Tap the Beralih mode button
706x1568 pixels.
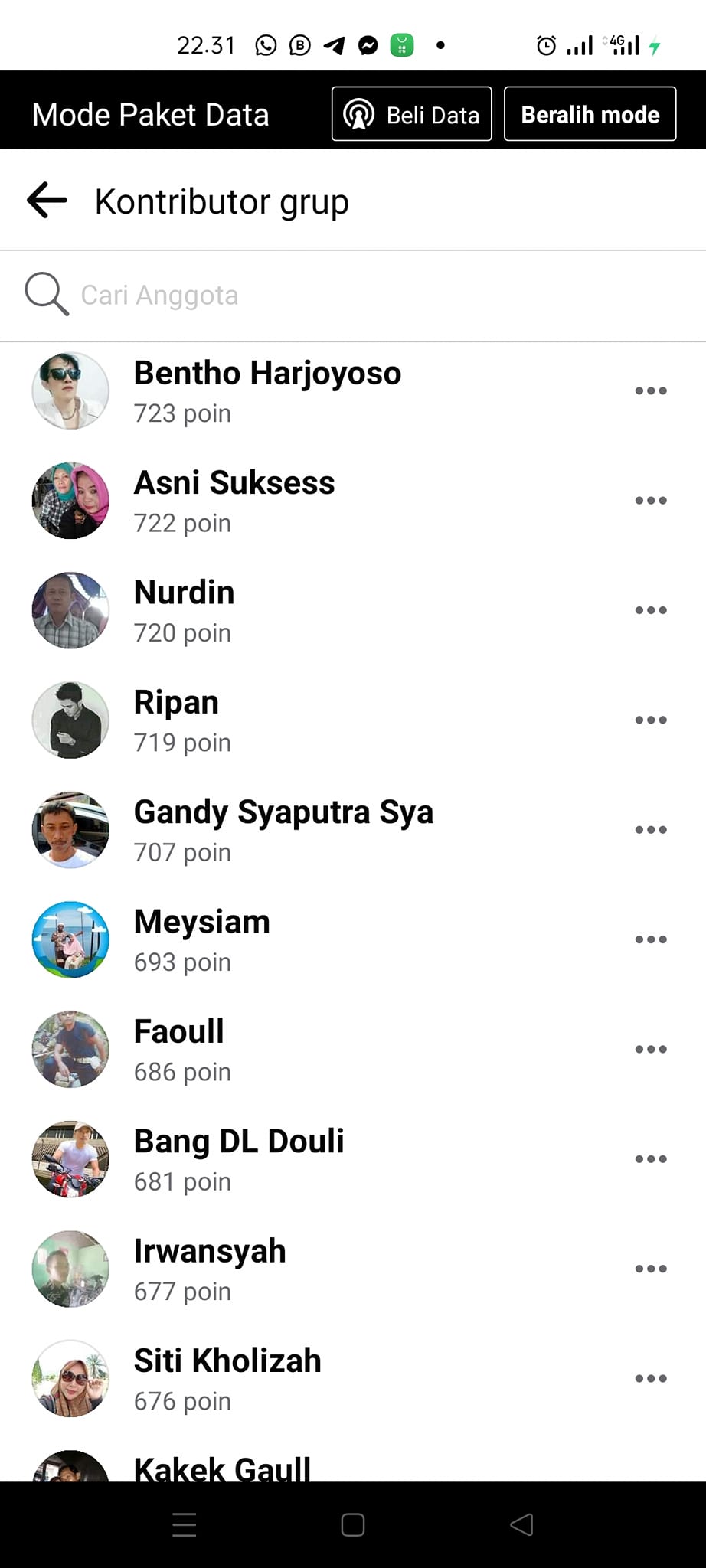[590, 115]
